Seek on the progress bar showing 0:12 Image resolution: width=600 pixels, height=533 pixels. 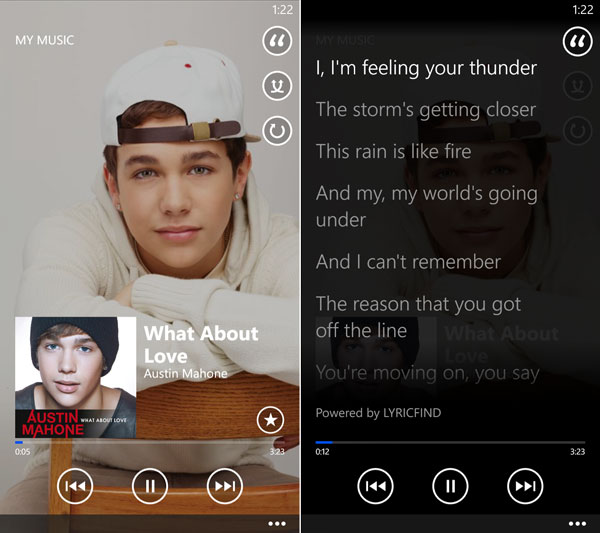click(x=450, y=441)
